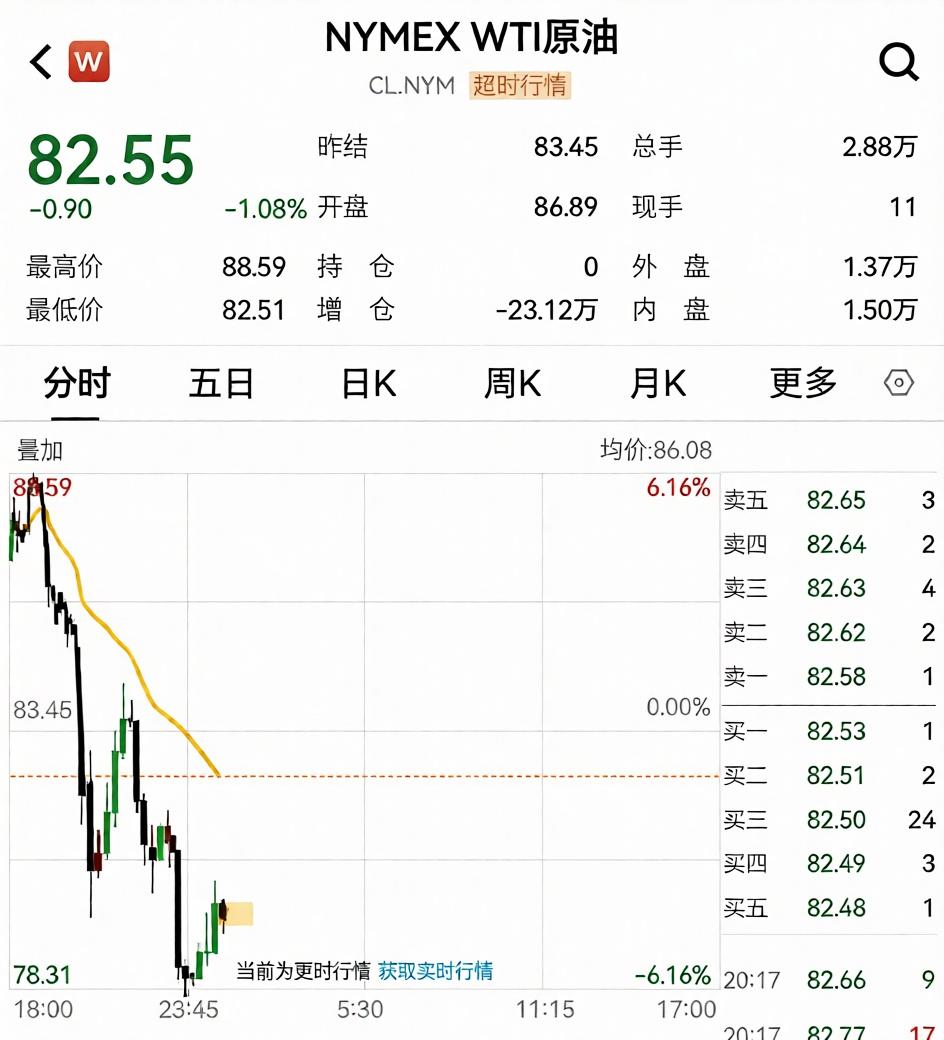The height and width of the screenshot is (1040, 944).
Task: Click the 昨结 value 83.45
Action: pyautogui.click(x=566, y=147)
